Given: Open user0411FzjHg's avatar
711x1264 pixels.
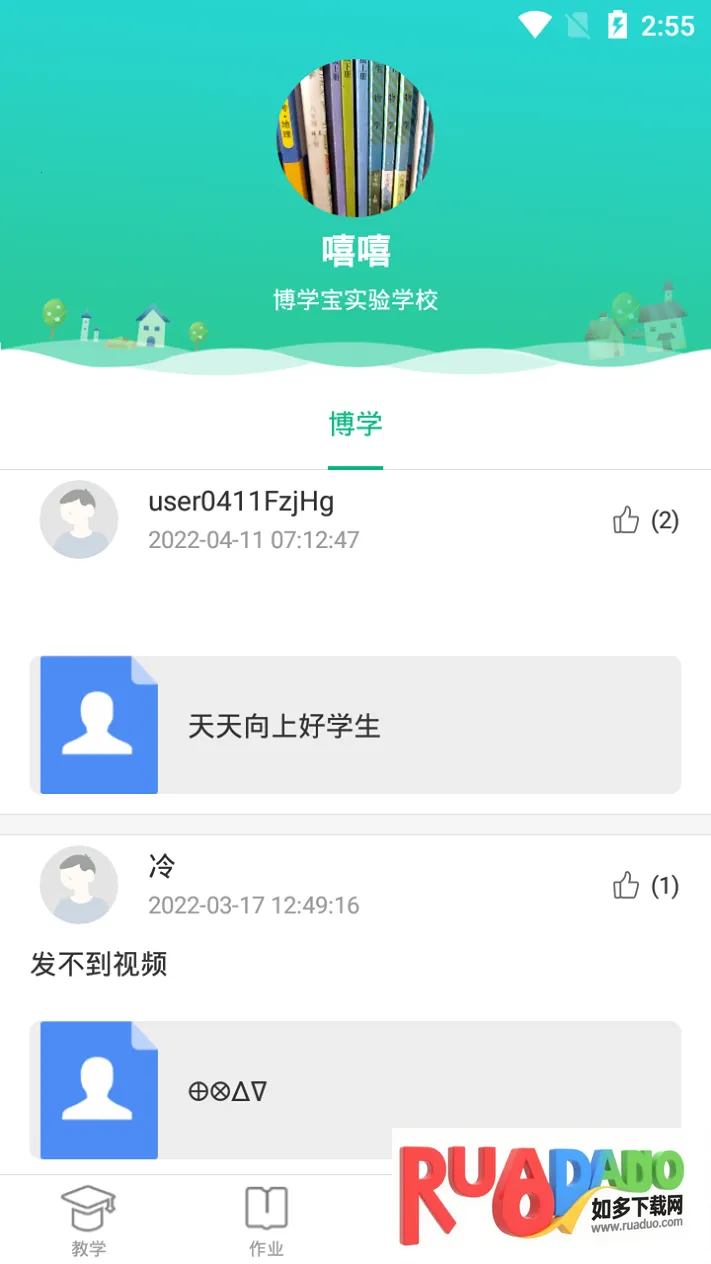Looking at the screenshot, I should click(79, 519).
